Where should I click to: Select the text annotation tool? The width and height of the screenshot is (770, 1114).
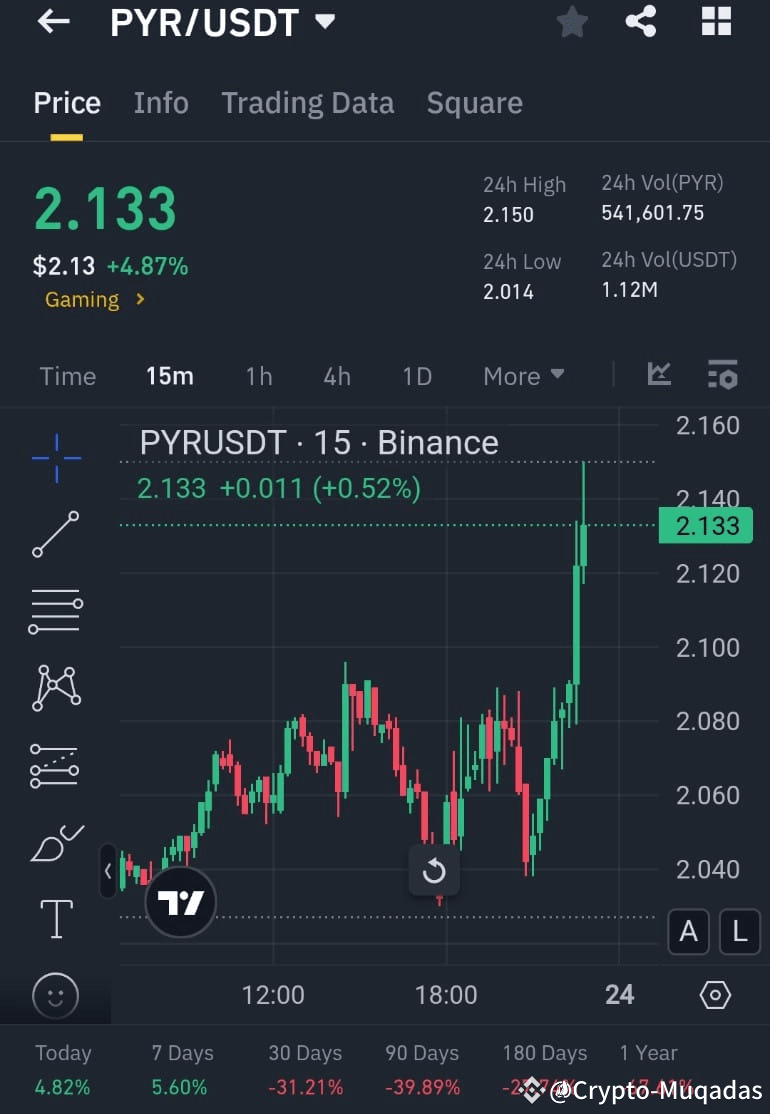click(54, 920)
